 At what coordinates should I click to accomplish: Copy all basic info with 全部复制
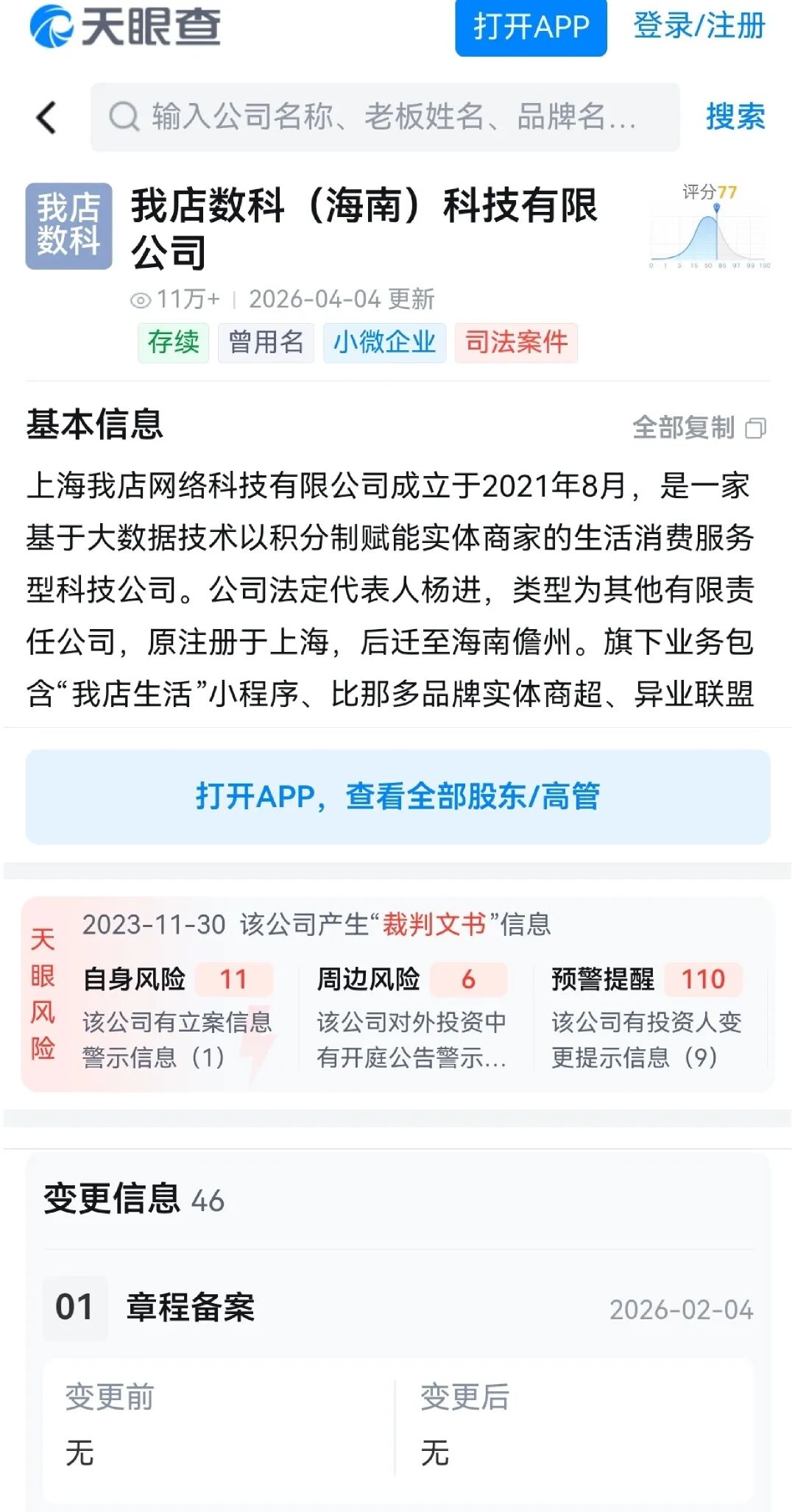coord(699,427)
